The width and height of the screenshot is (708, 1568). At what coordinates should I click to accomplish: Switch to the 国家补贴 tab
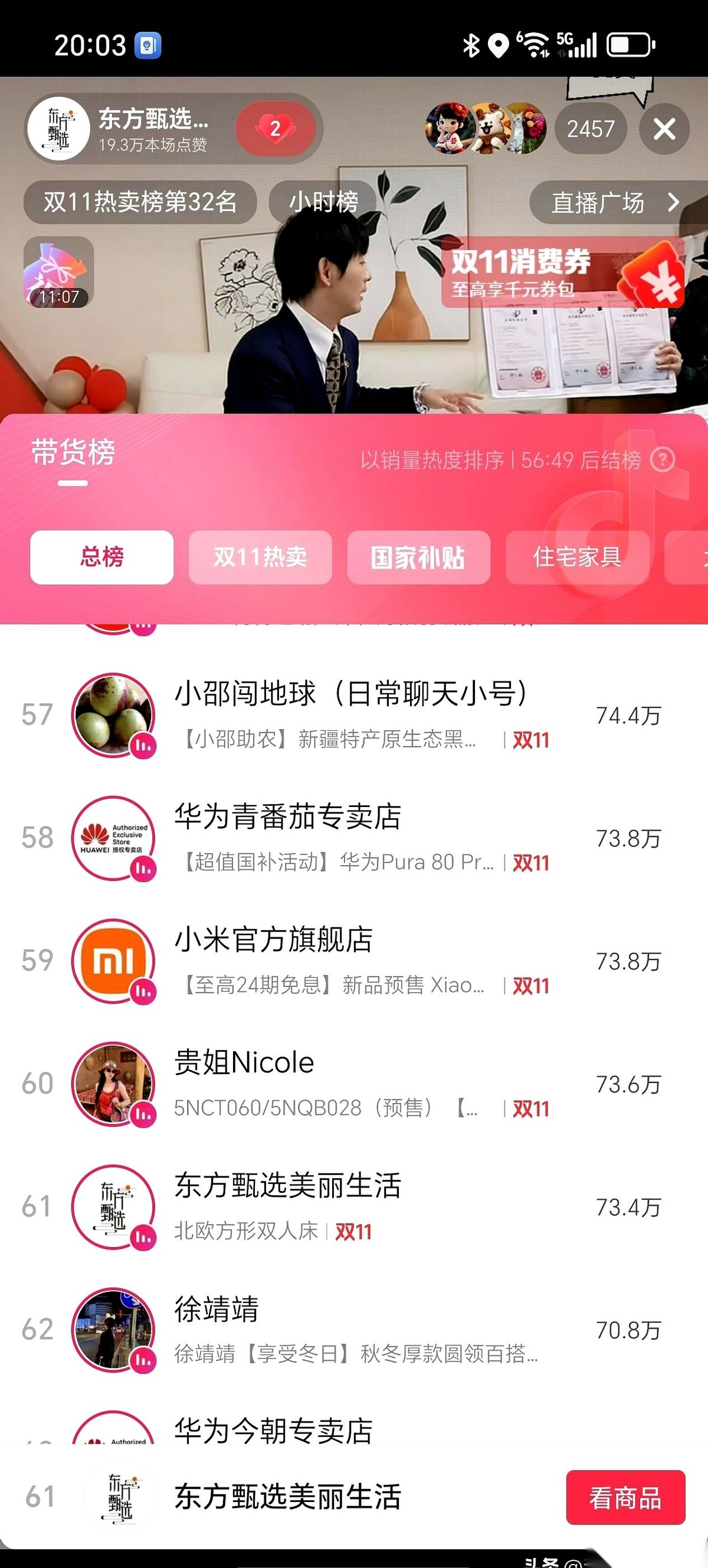point(418,557)
